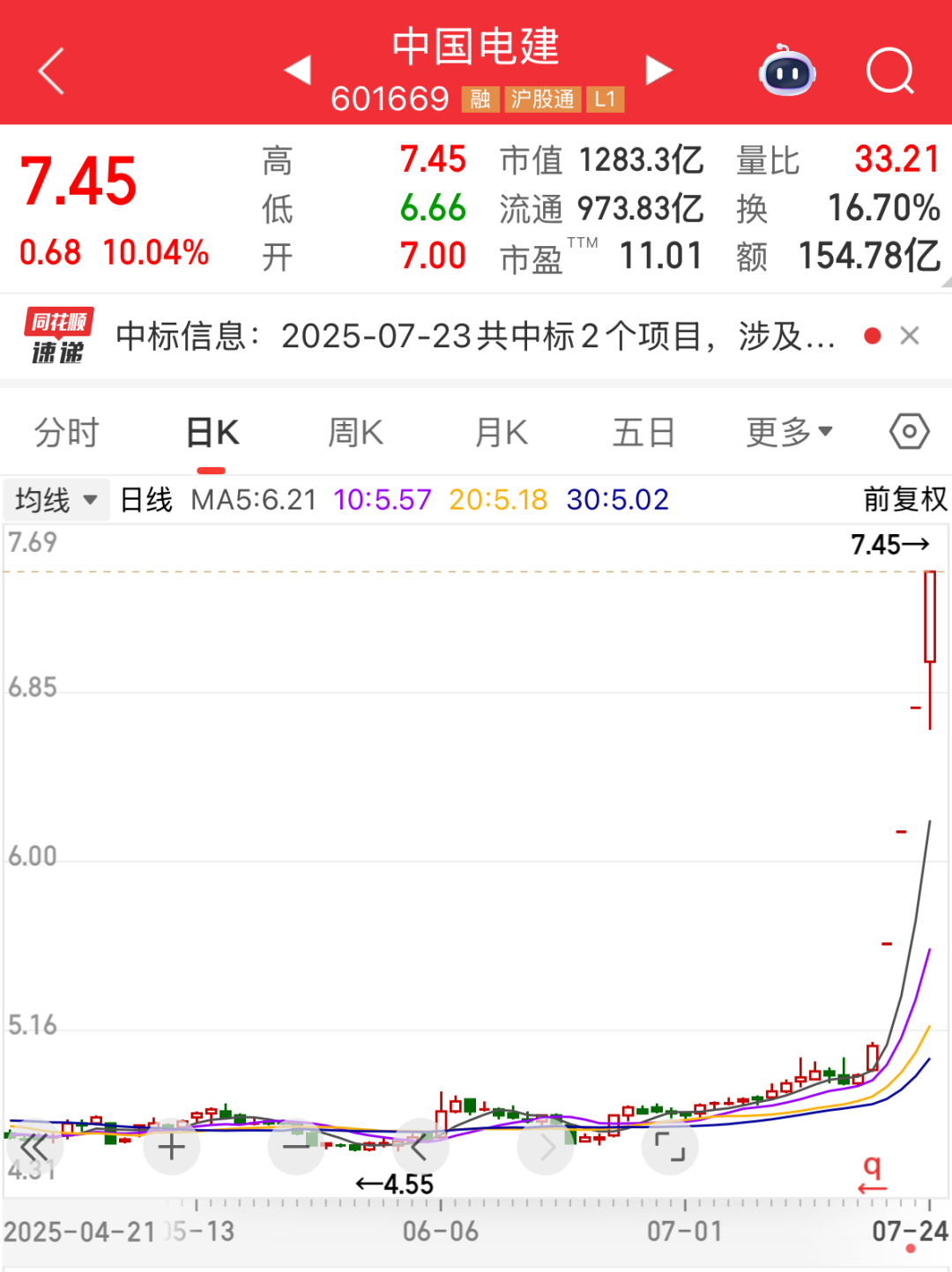Dismiss the 同花顺速递 news banner

(910, 336)
